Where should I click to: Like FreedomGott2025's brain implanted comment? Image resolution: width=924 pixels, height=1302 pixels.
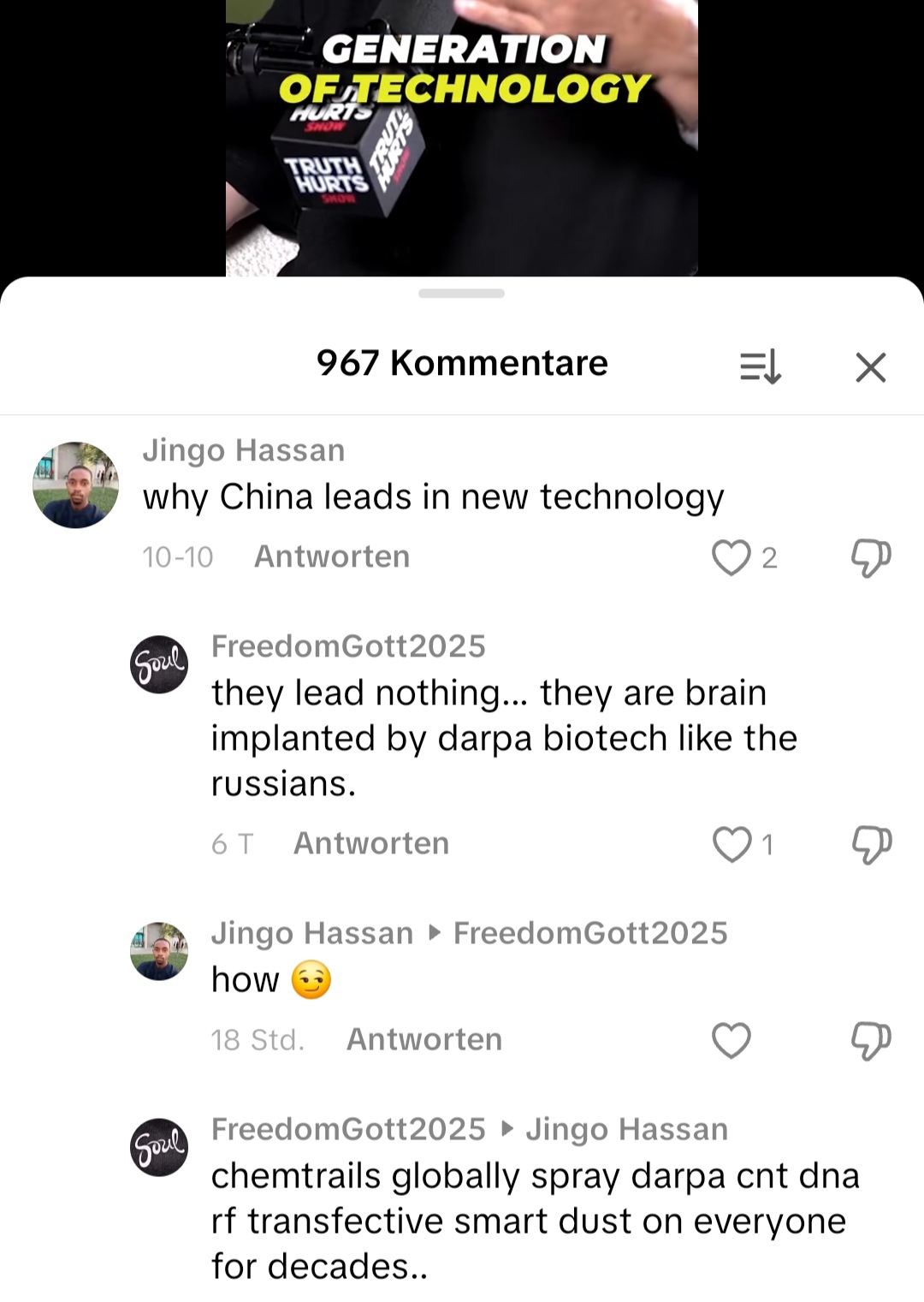tap(732, 845)
